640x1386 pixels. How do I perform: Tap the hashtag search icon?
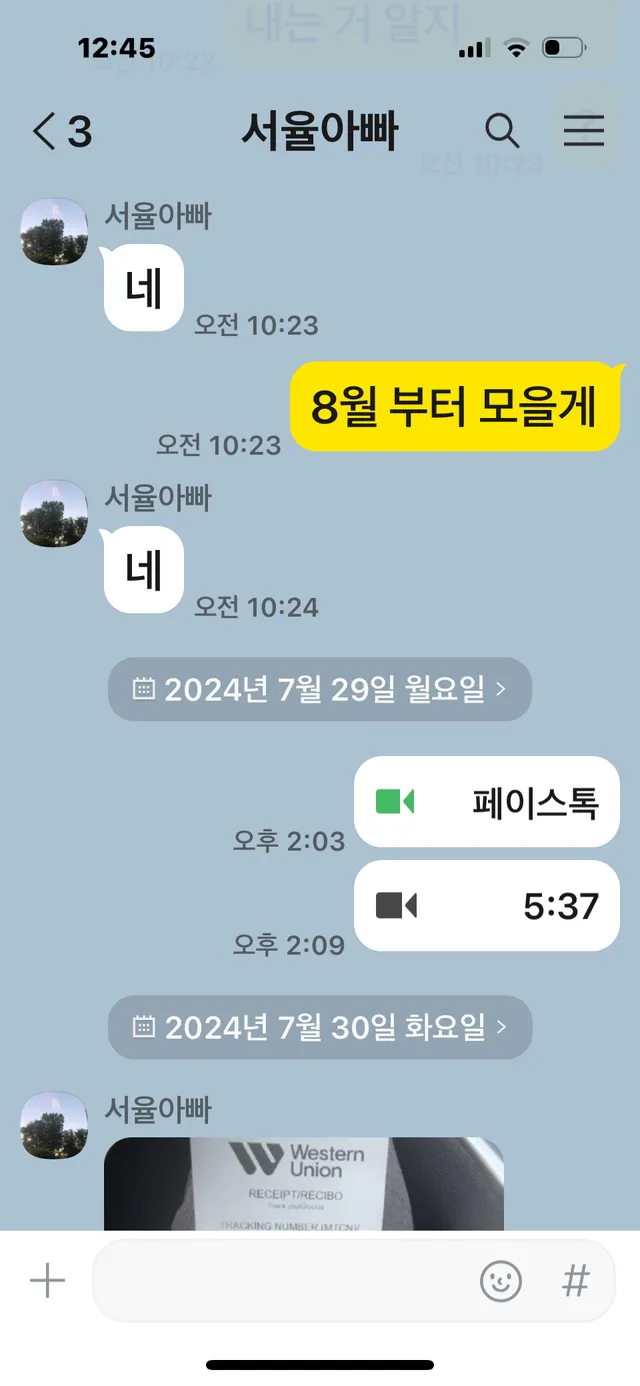[x=575, y=1281]
